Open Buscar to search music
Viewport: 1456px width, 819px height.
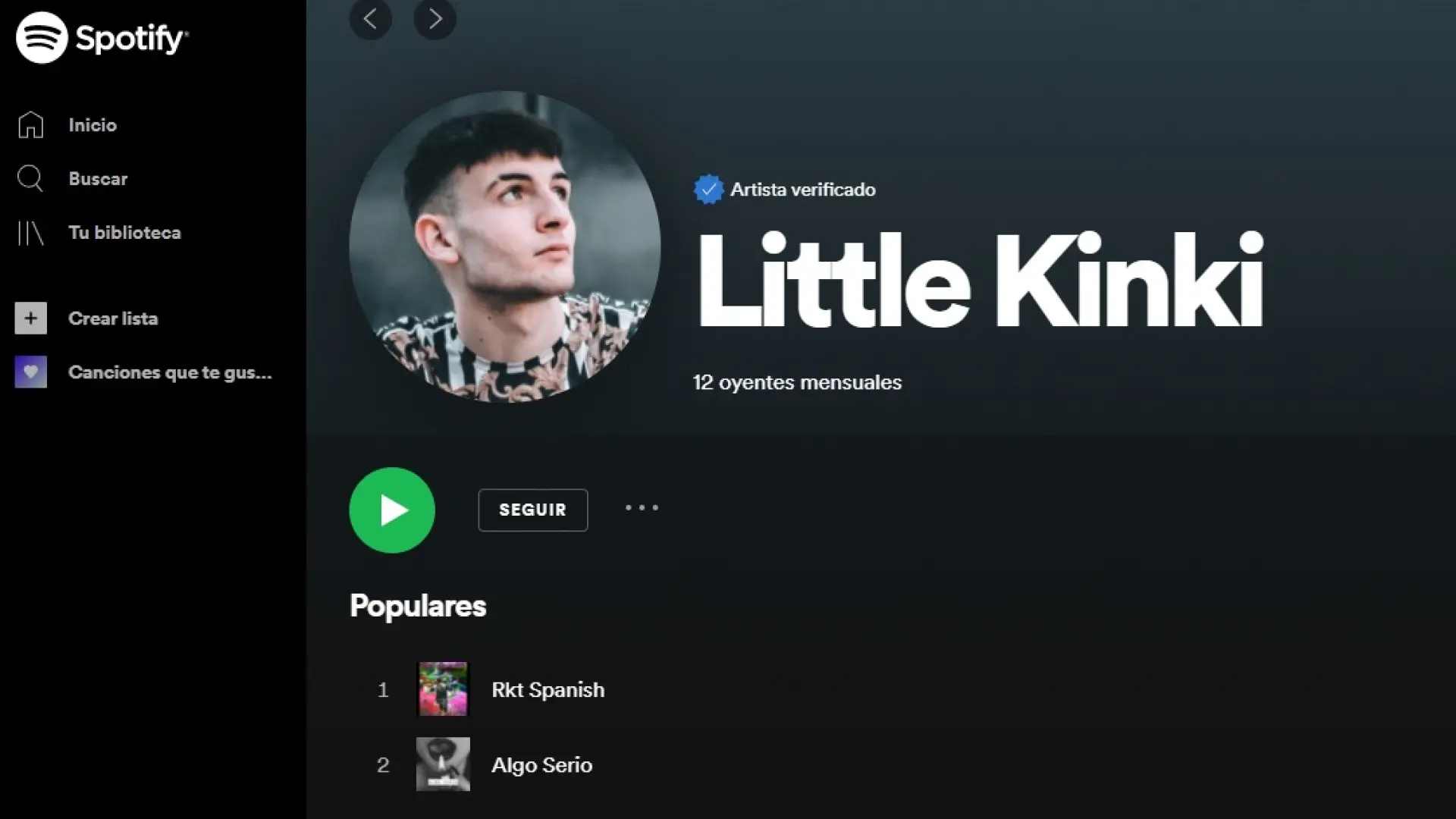(x=97, y=179)
